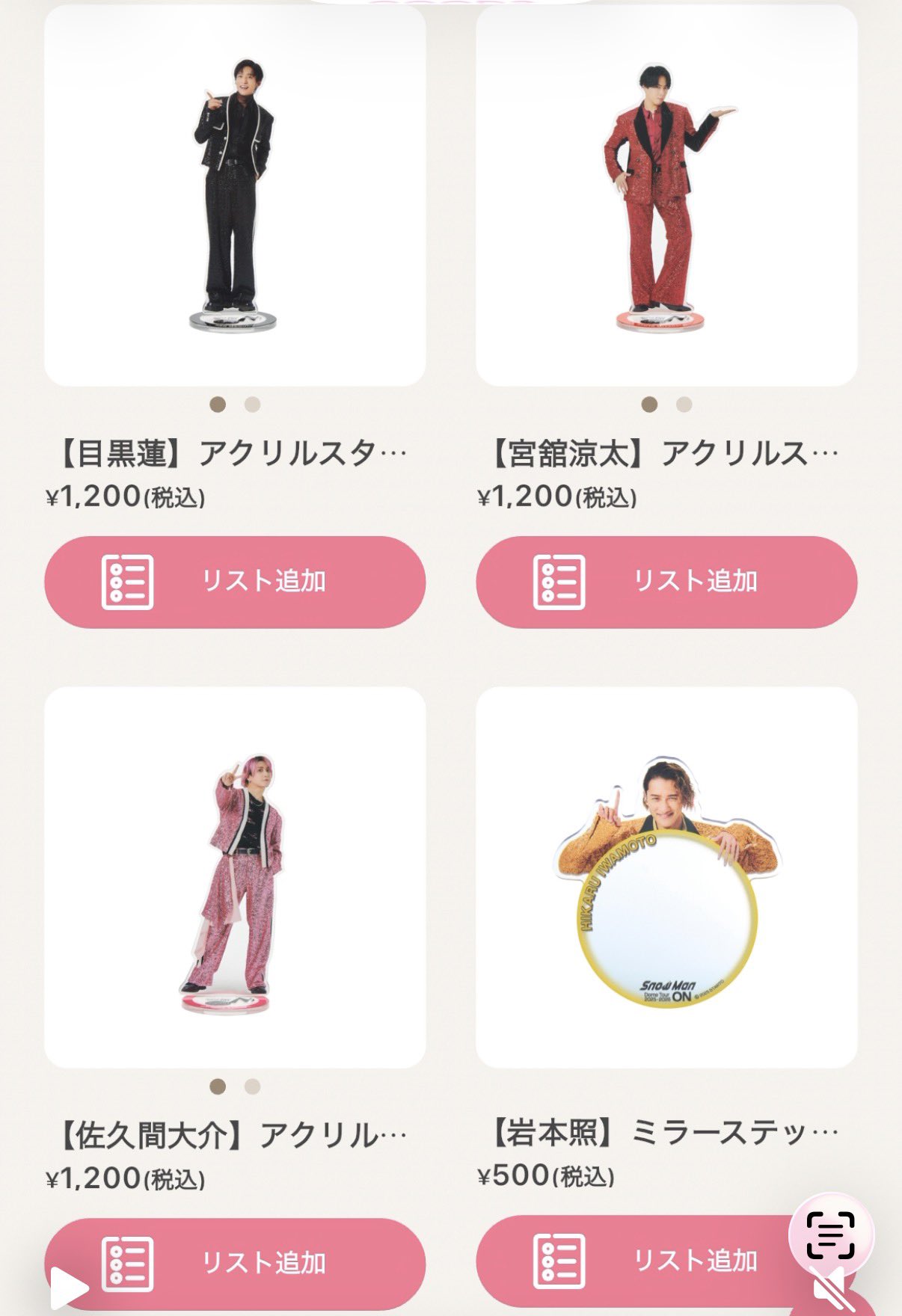Tap the list icon inside Meguro Ren's リスト追加 button
The image size is (902, 1316).
point(129,583)
